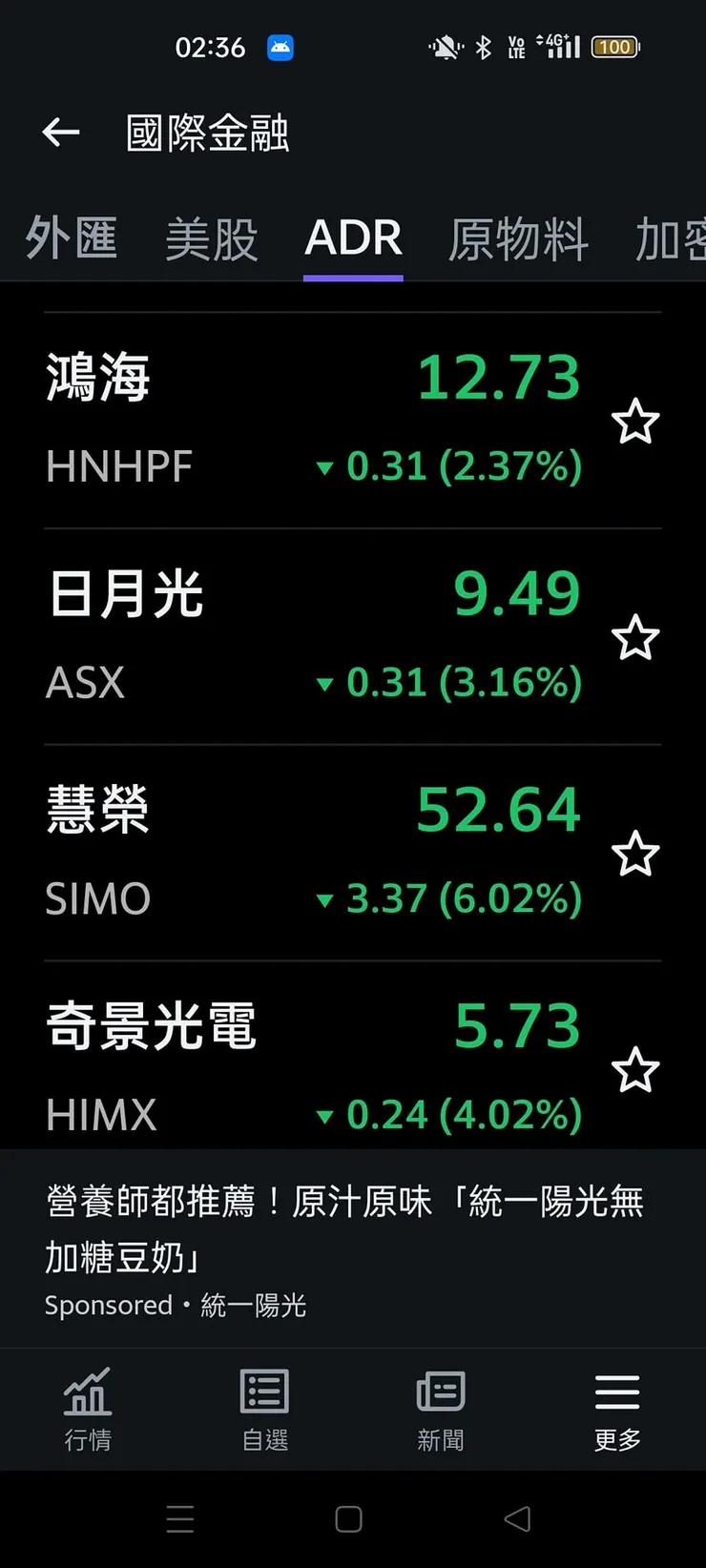Switch to the 外匯 tab

pos(72,238)
